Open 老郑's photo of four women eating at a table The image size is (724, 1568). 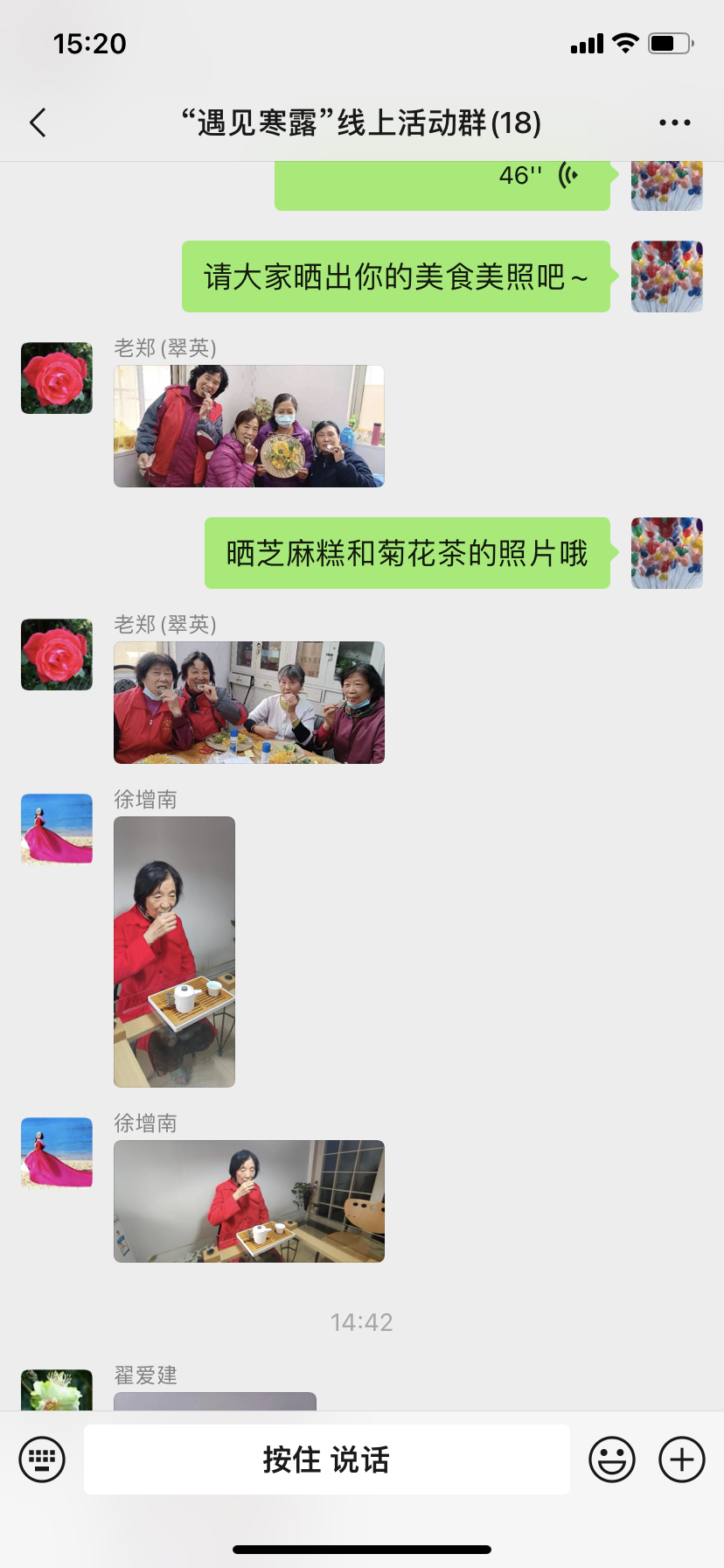(248, 703)
